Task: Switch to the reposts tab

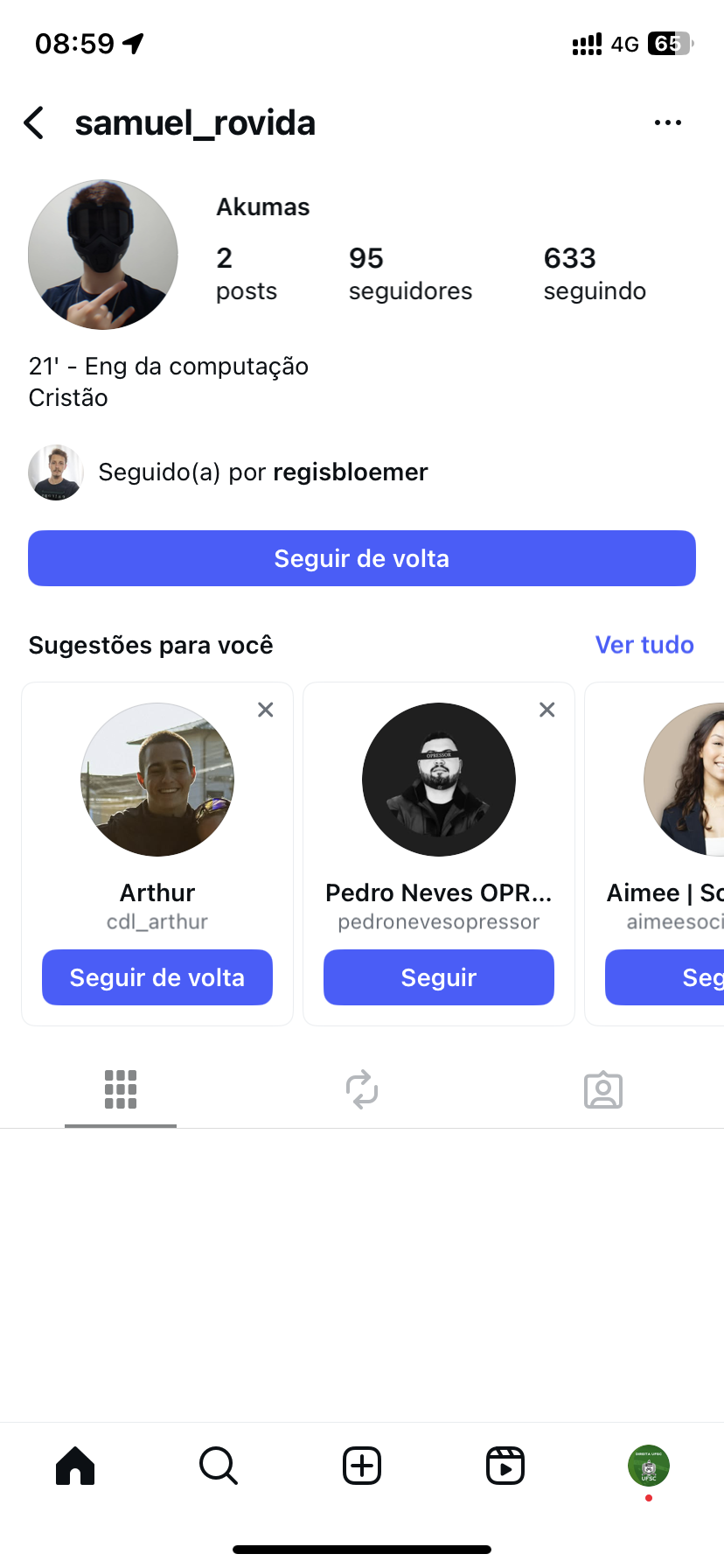Action: point(362,1089)
